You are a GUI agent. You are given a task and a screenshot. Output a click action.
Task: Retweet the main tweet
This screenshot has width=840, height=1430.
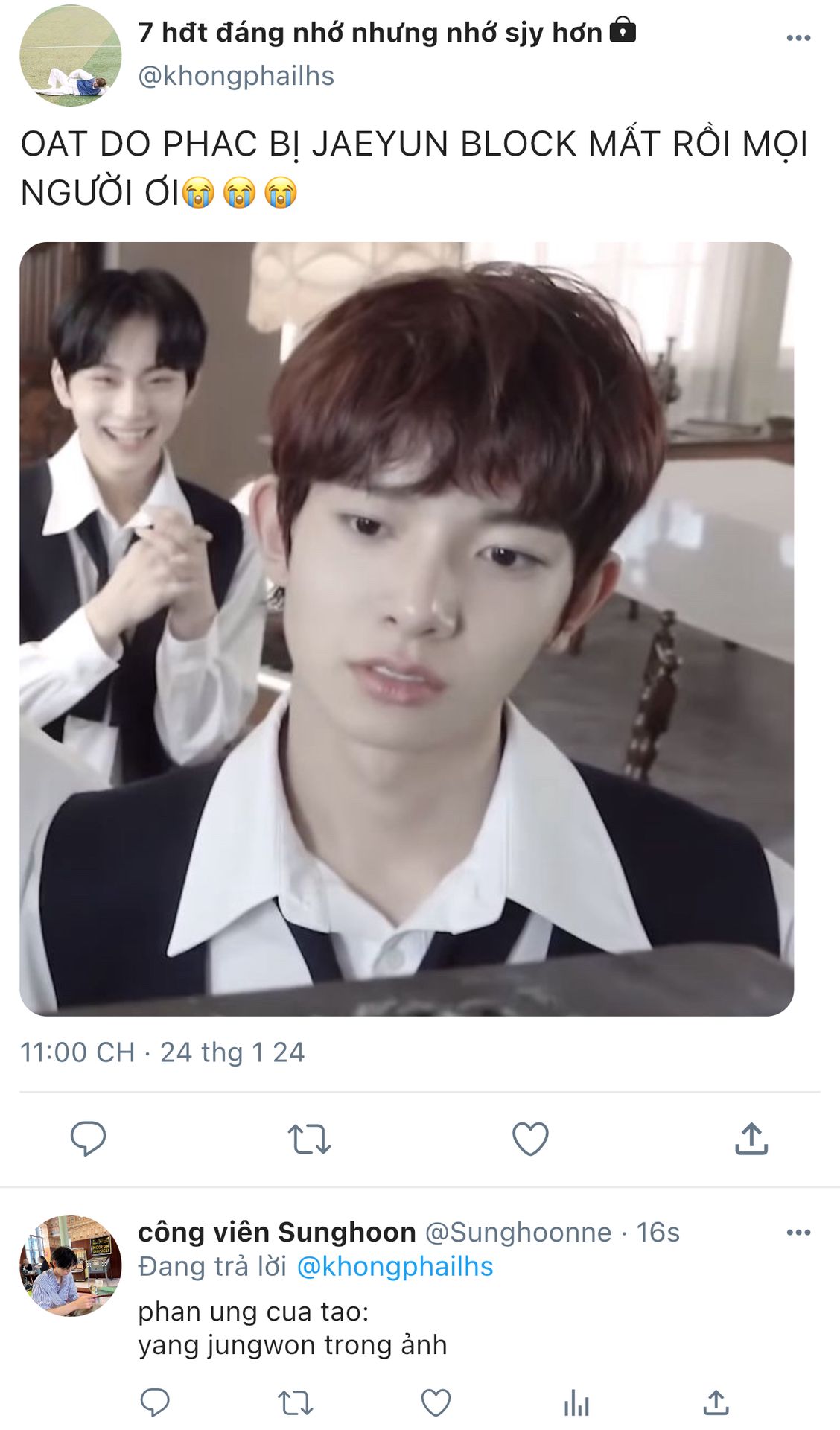pyautogui.click(x=309, y=1139)
